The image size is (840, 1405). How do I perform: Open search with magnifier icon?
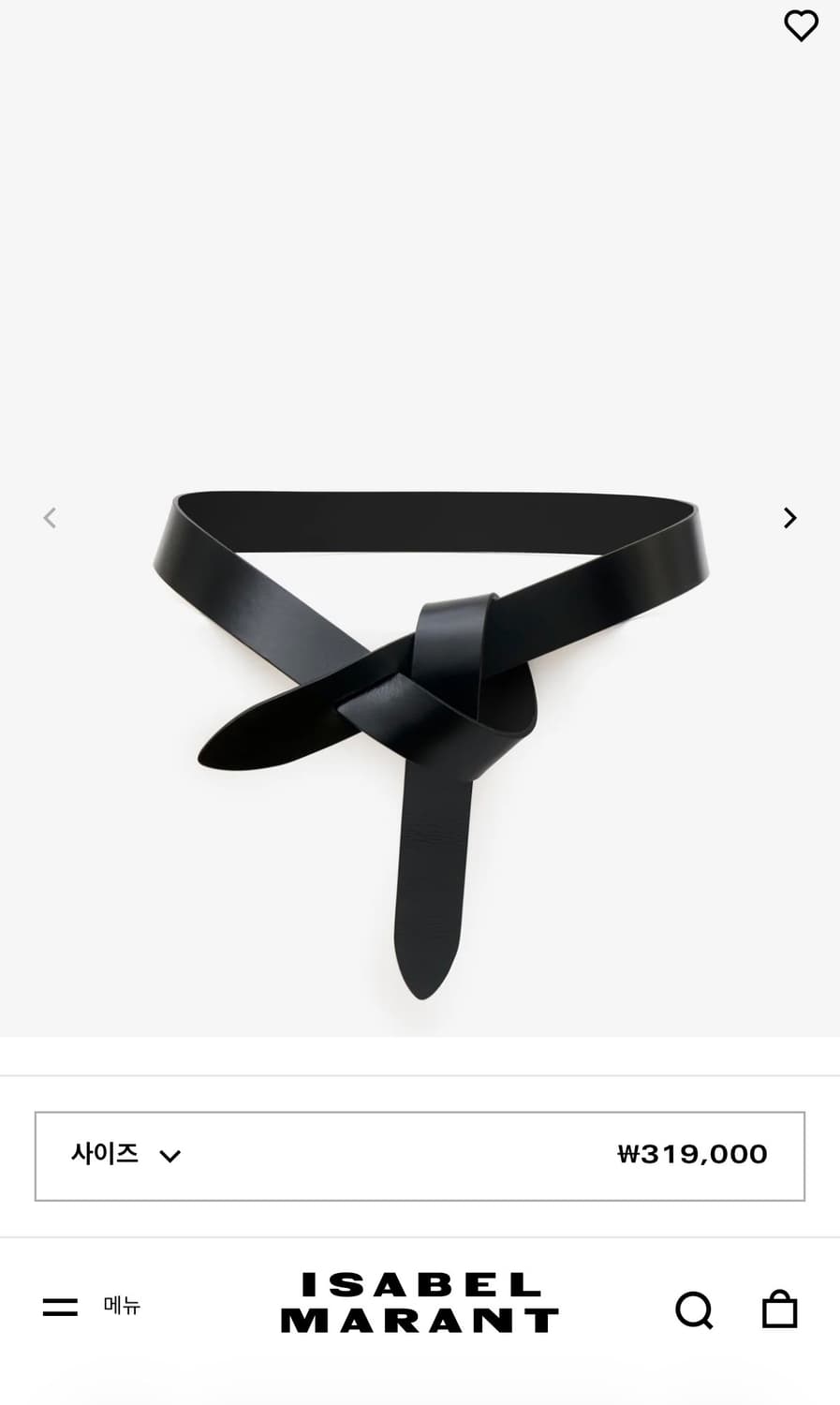coord(694,1309)
